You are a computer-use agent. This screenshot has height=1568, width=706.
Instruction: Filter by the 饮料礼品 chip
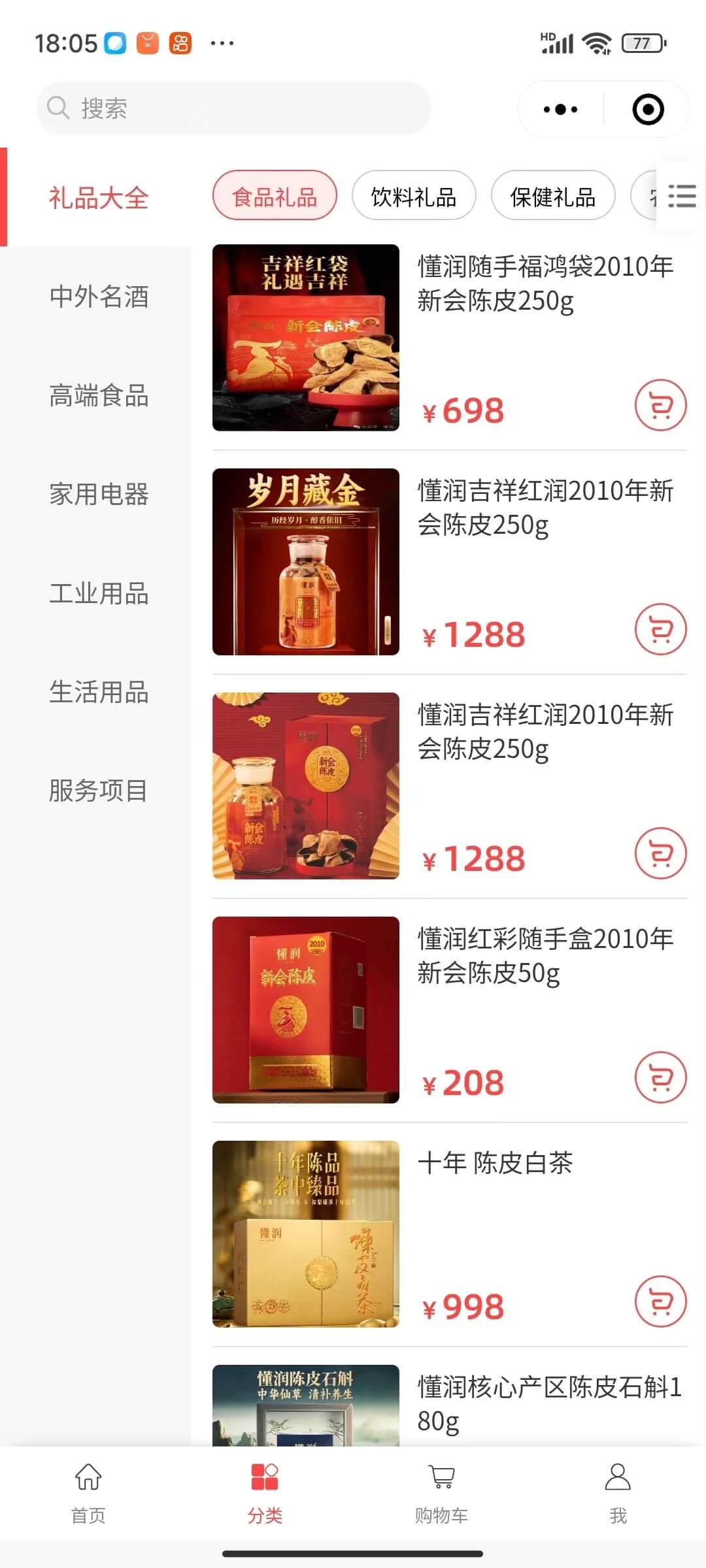tap(413, 196)
